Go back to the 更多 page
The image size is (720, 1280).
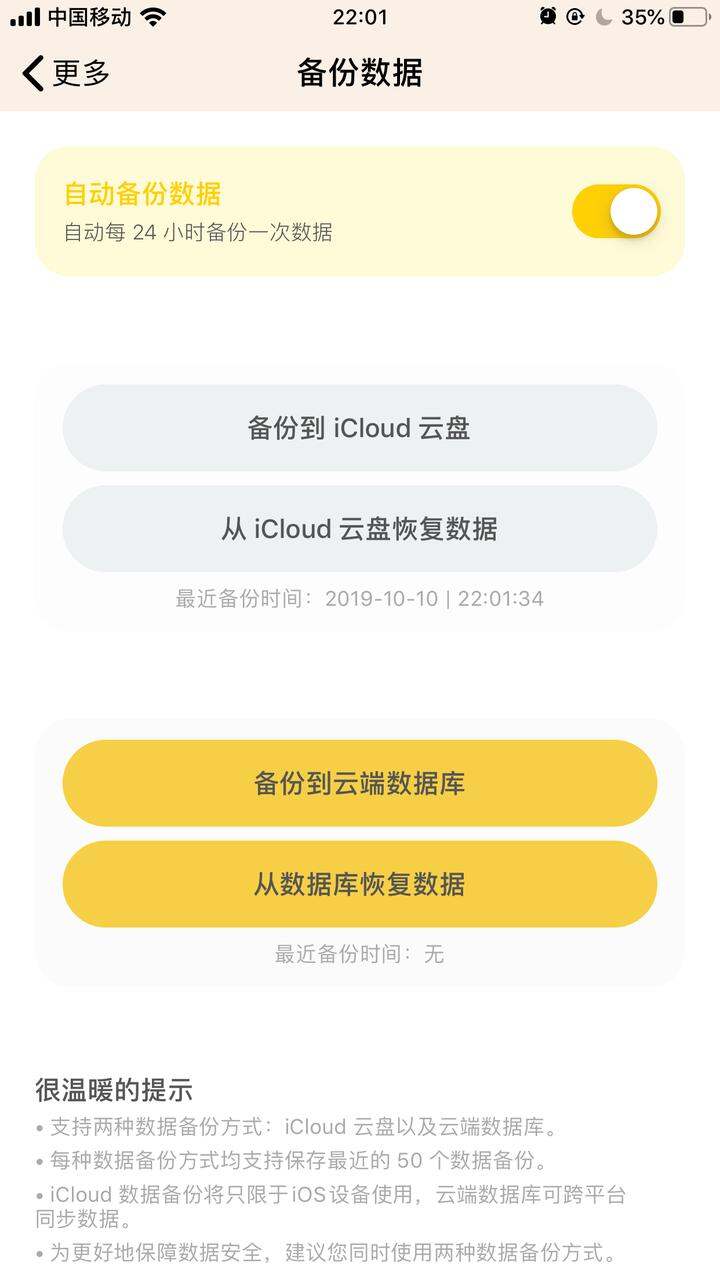tap(66, 73)
